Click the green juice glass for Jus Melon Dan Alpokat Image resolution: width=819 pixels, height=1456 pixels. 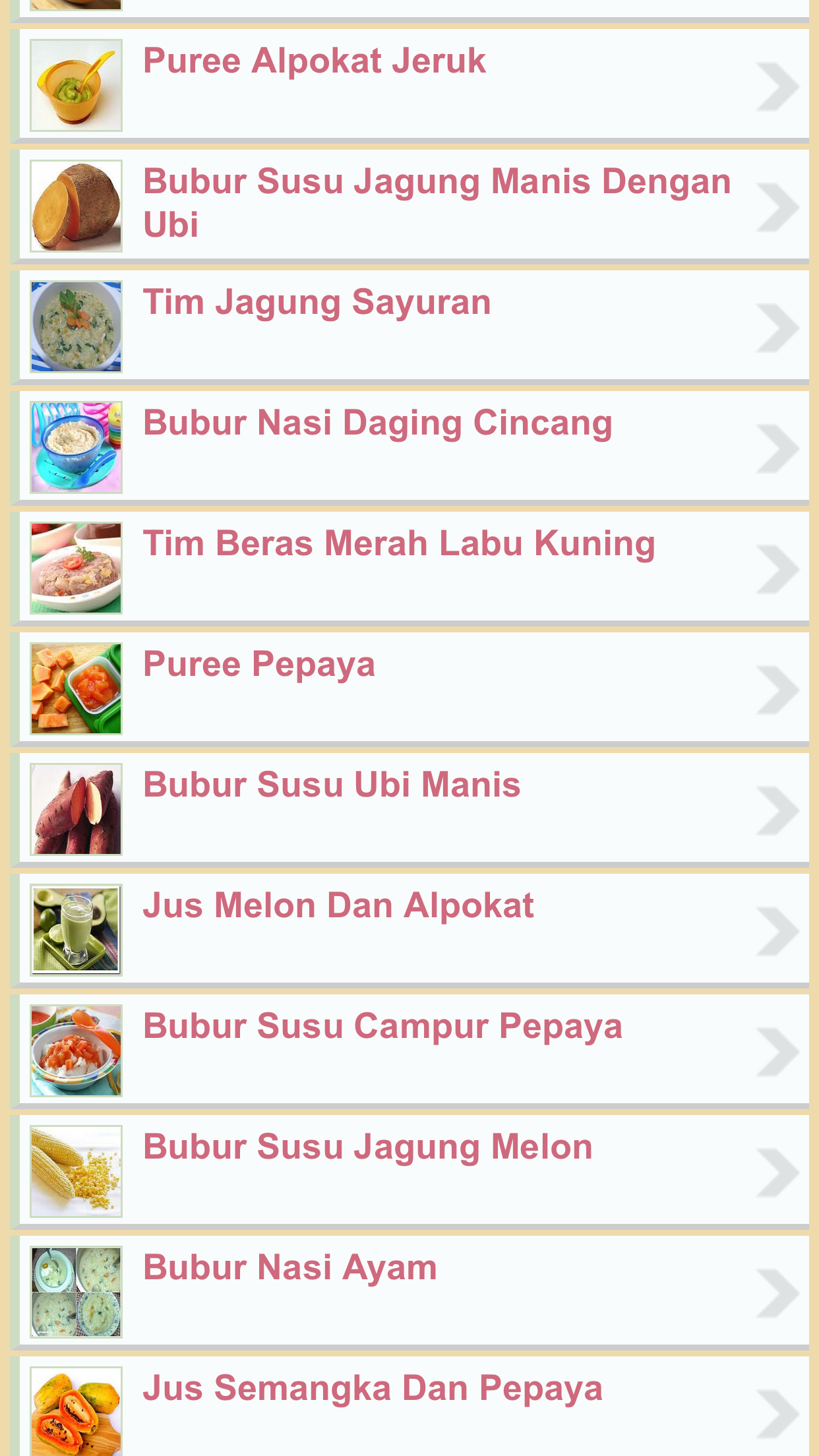point(75,928)
